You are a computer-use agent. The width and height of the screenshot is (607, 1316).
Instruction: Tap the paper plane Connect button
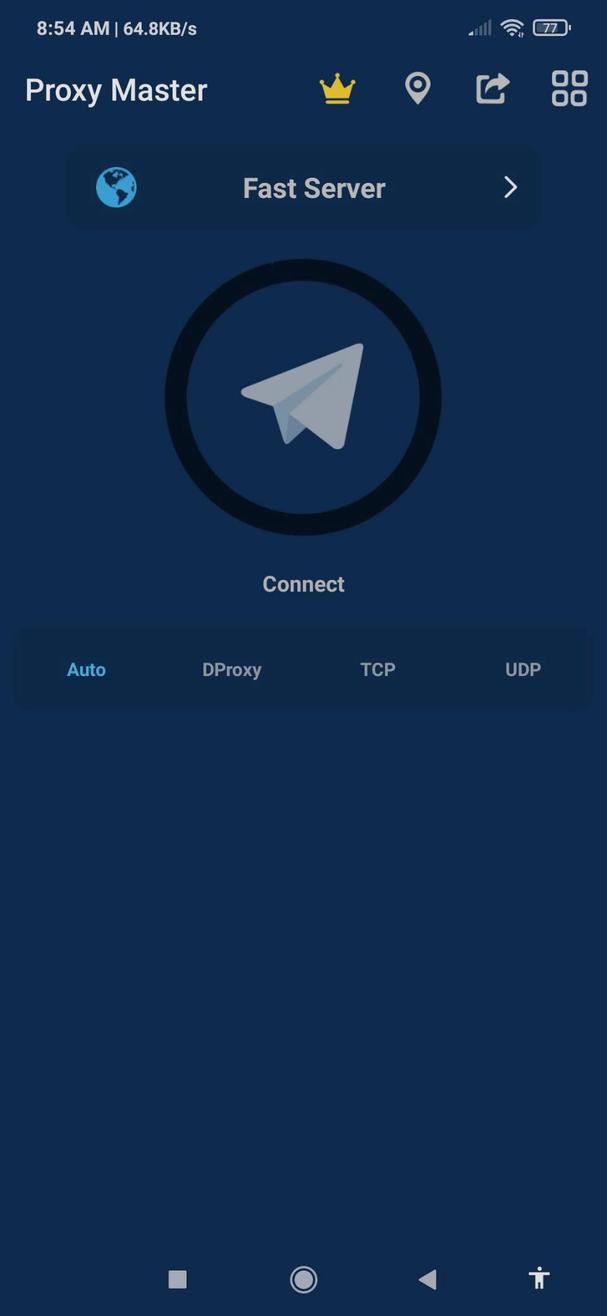(303, 397)
